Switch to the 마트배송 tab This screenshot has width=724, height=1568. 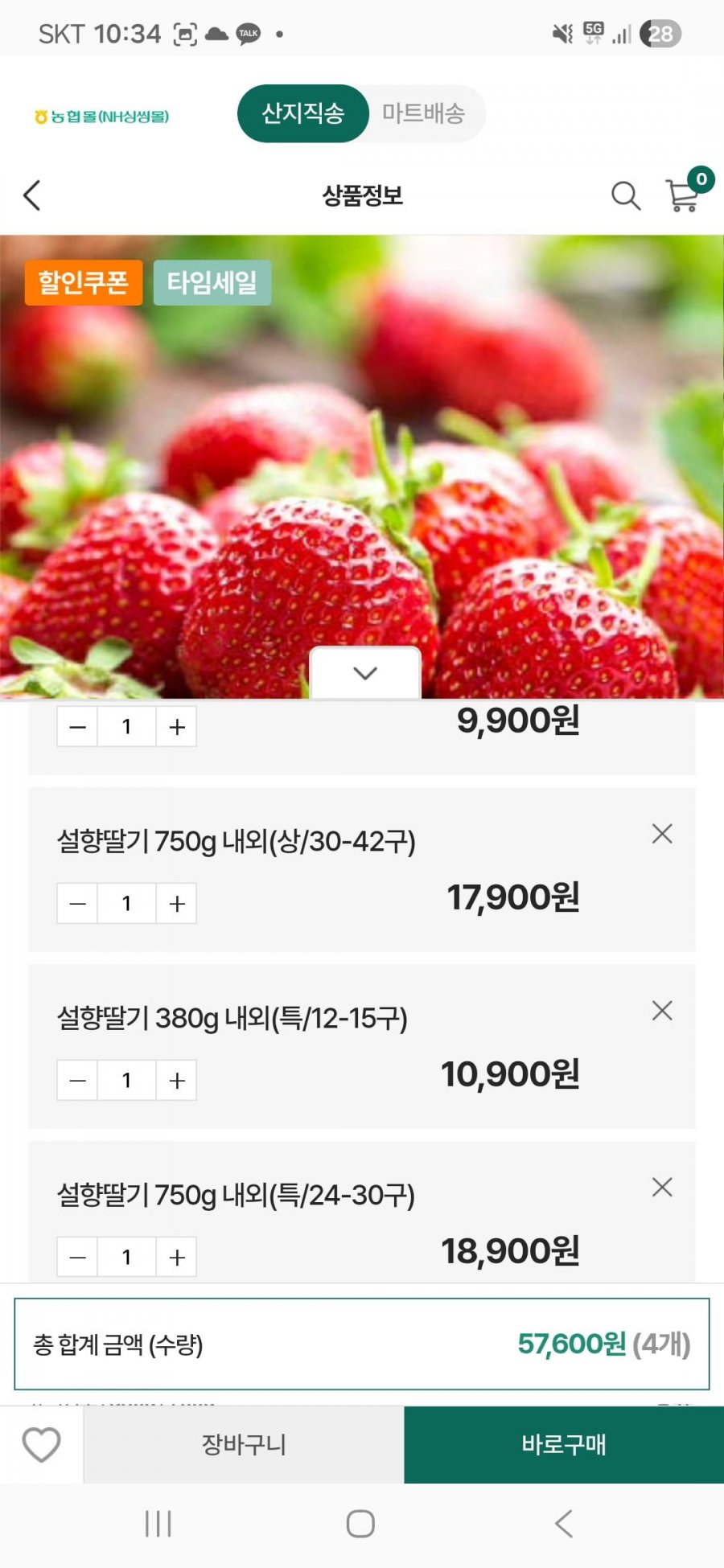click(424, 113)
